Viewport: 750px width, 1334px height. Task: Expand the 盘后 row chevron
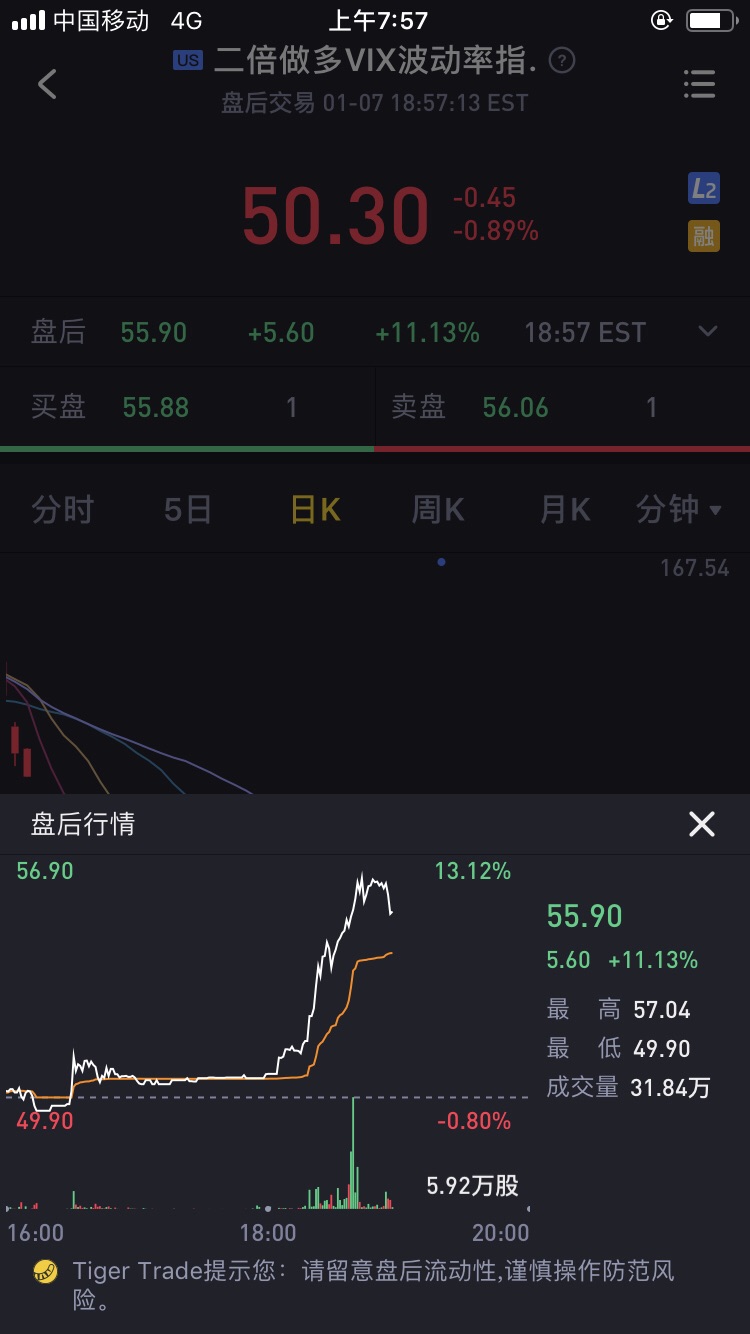708,332
